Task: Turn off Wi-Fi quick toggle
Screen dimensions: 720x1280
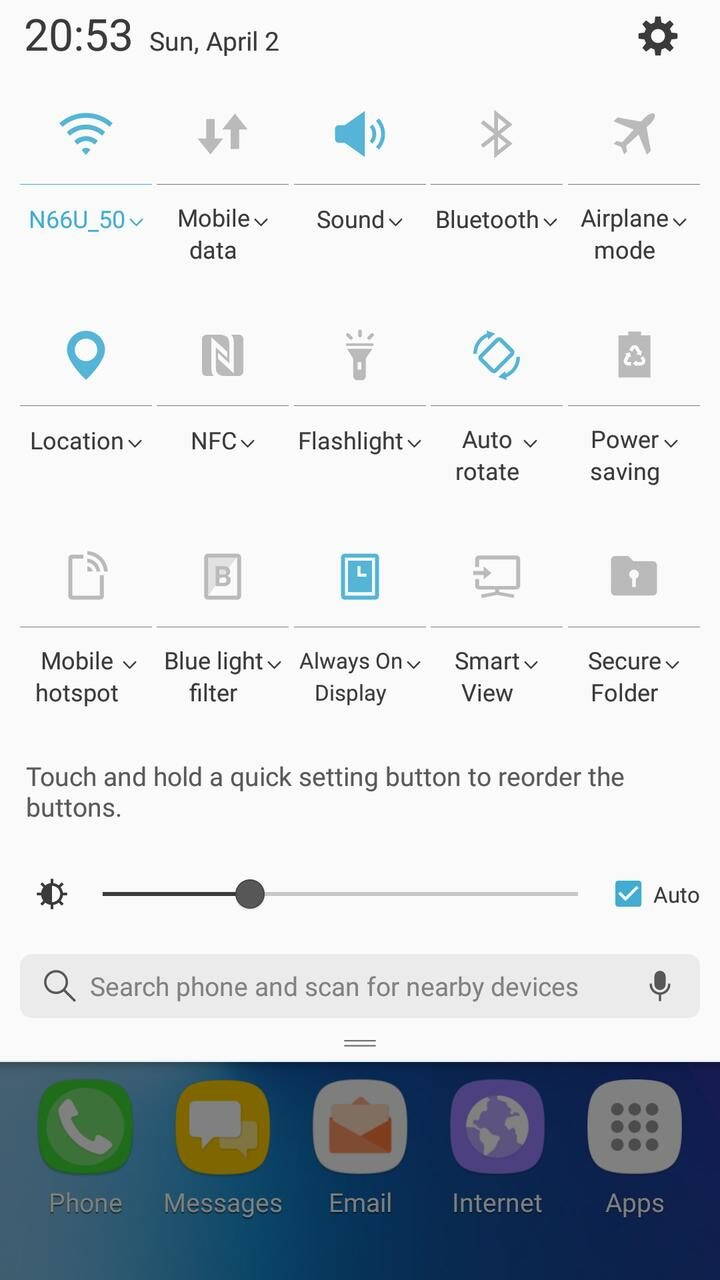Action: point(86,133)
